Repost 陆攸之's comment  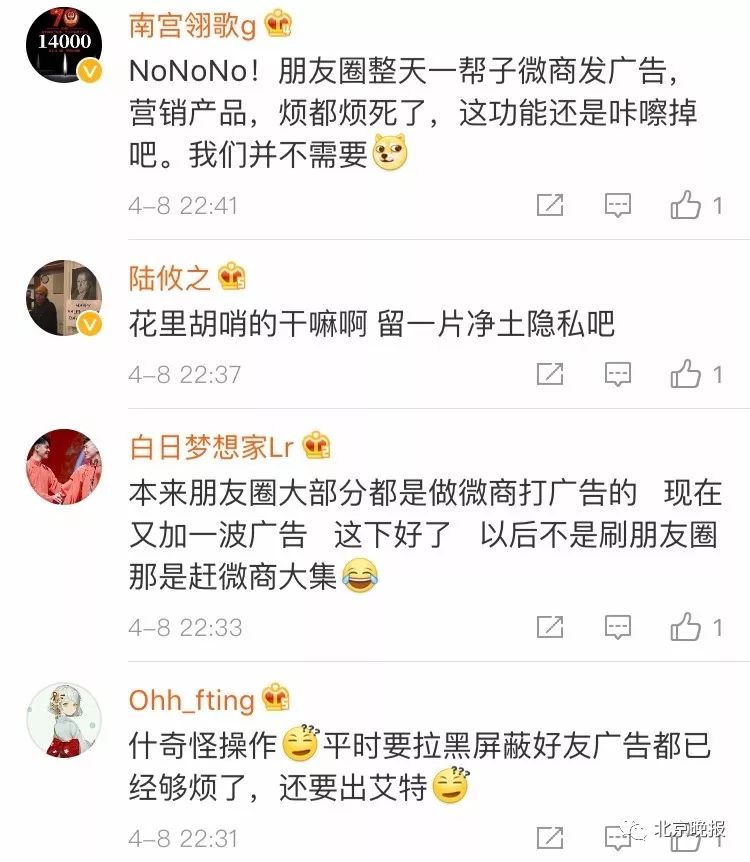550,375
